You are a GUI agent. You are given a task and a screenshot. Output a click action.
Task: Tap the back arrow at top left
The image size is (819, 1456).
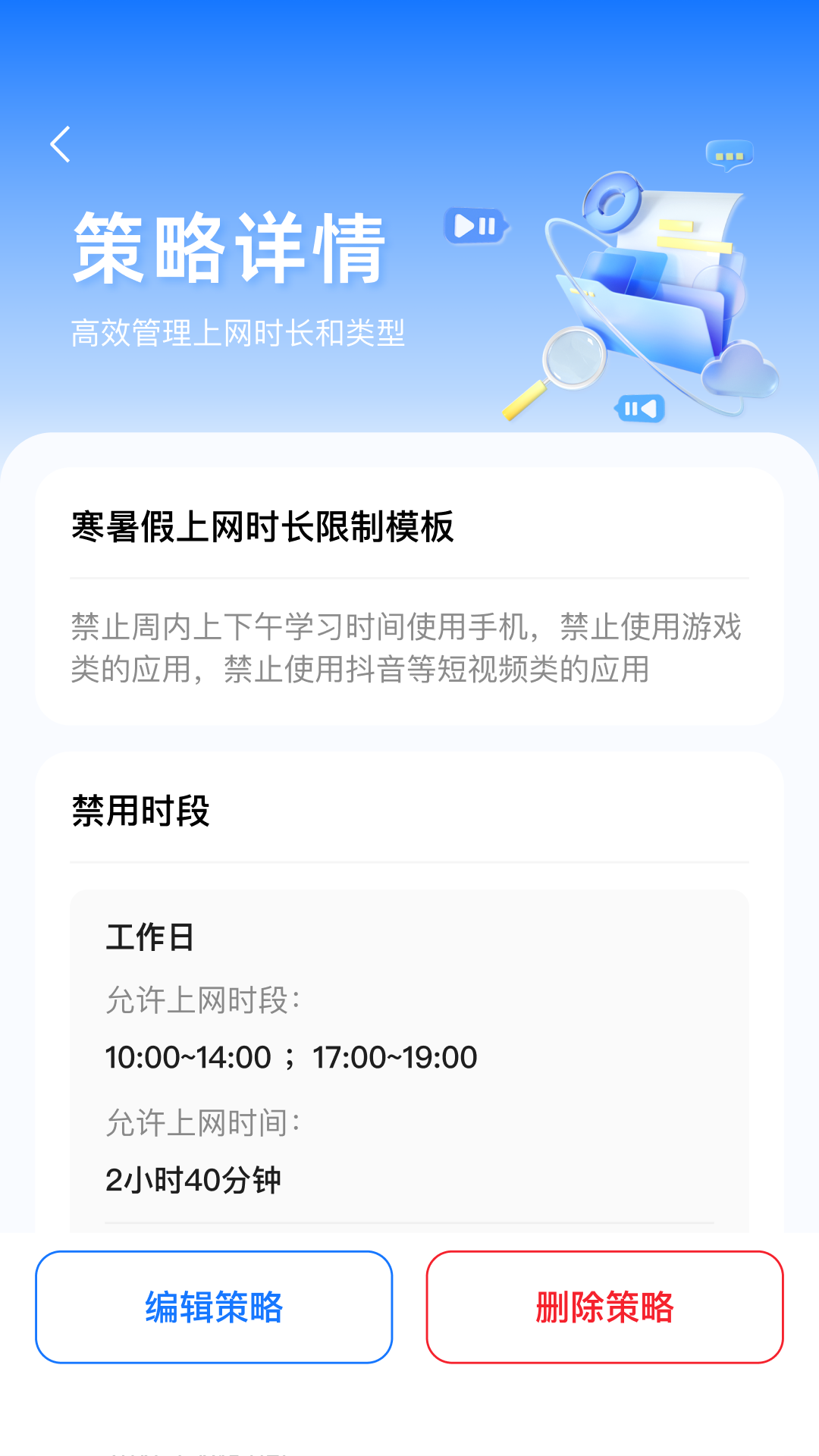tap(61, 144)
